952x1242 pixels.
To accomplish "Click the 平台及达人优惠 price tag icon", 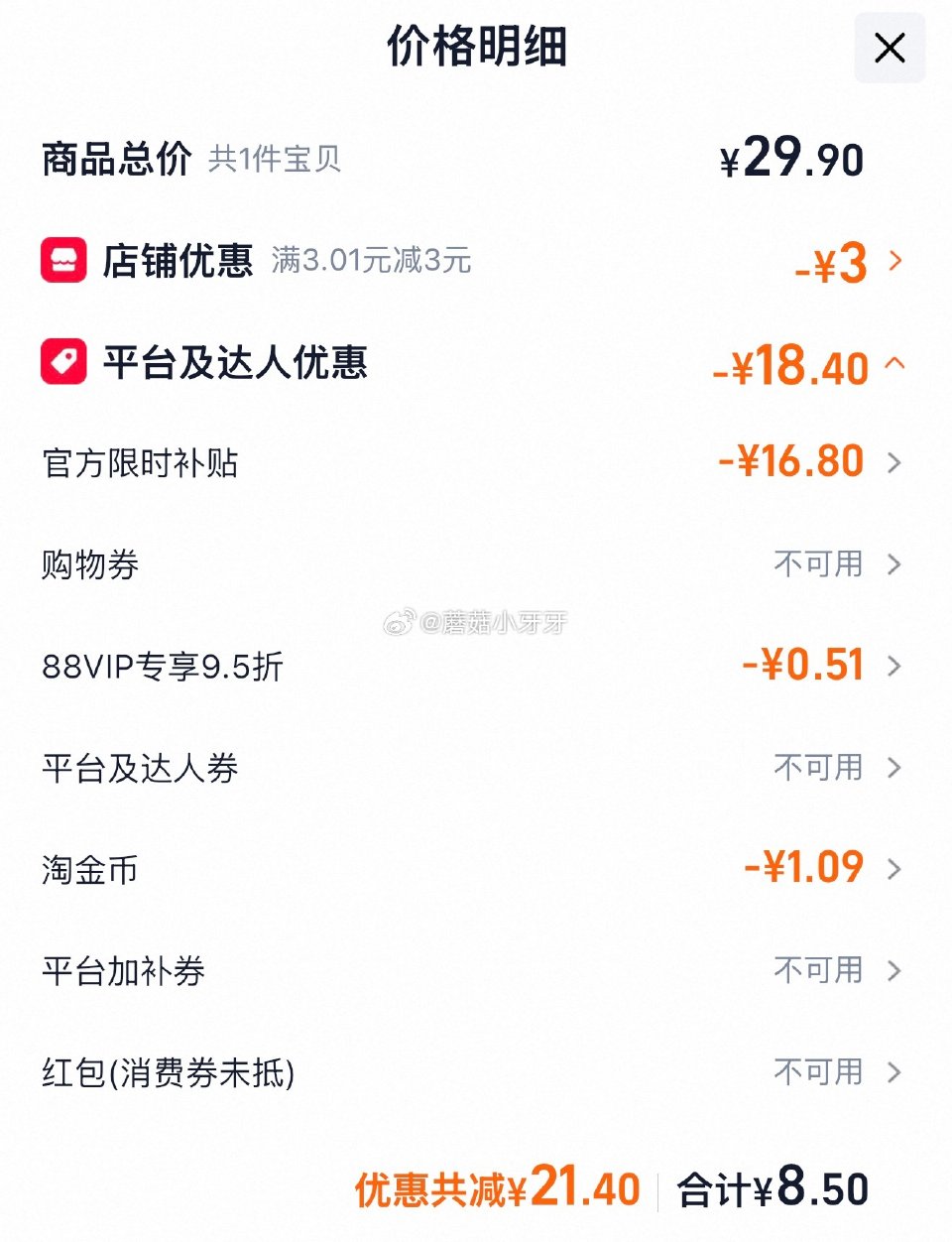I will pos(63,363).
